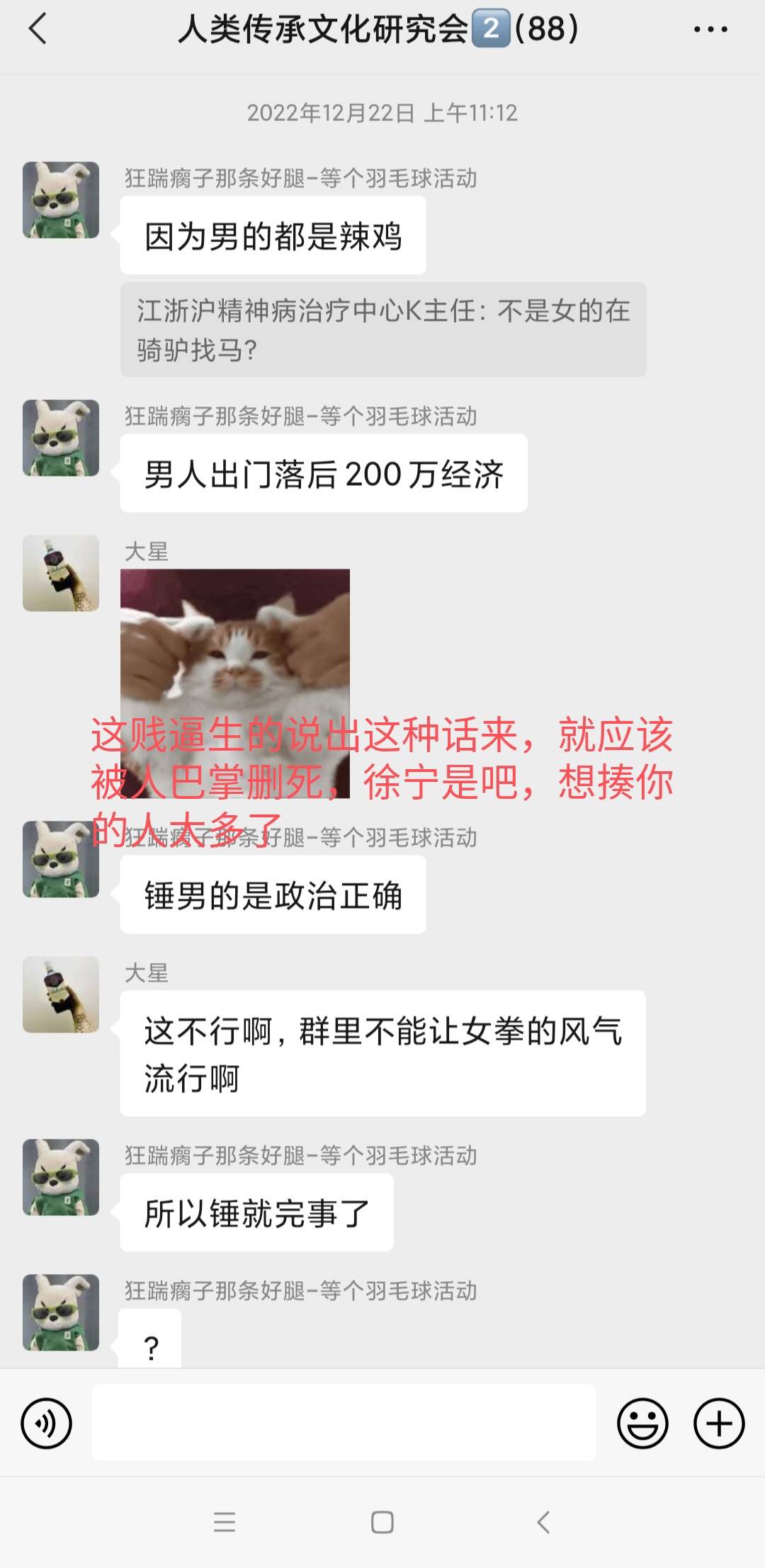Jump to quoted message from K主任
The width and height of the screenshot is (765, 1568).
382,329
